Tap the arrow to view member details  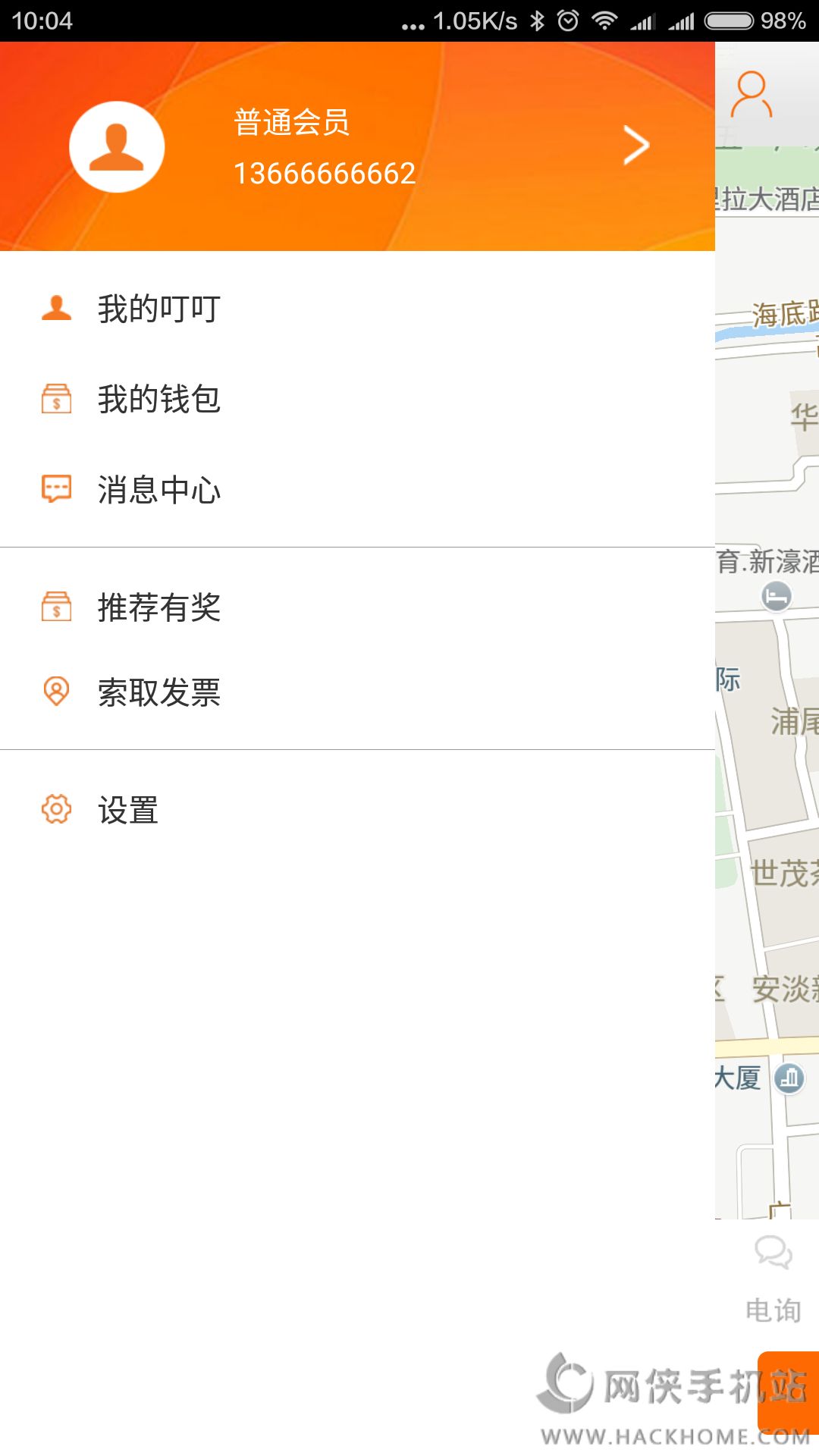click(x=635, y=146)
